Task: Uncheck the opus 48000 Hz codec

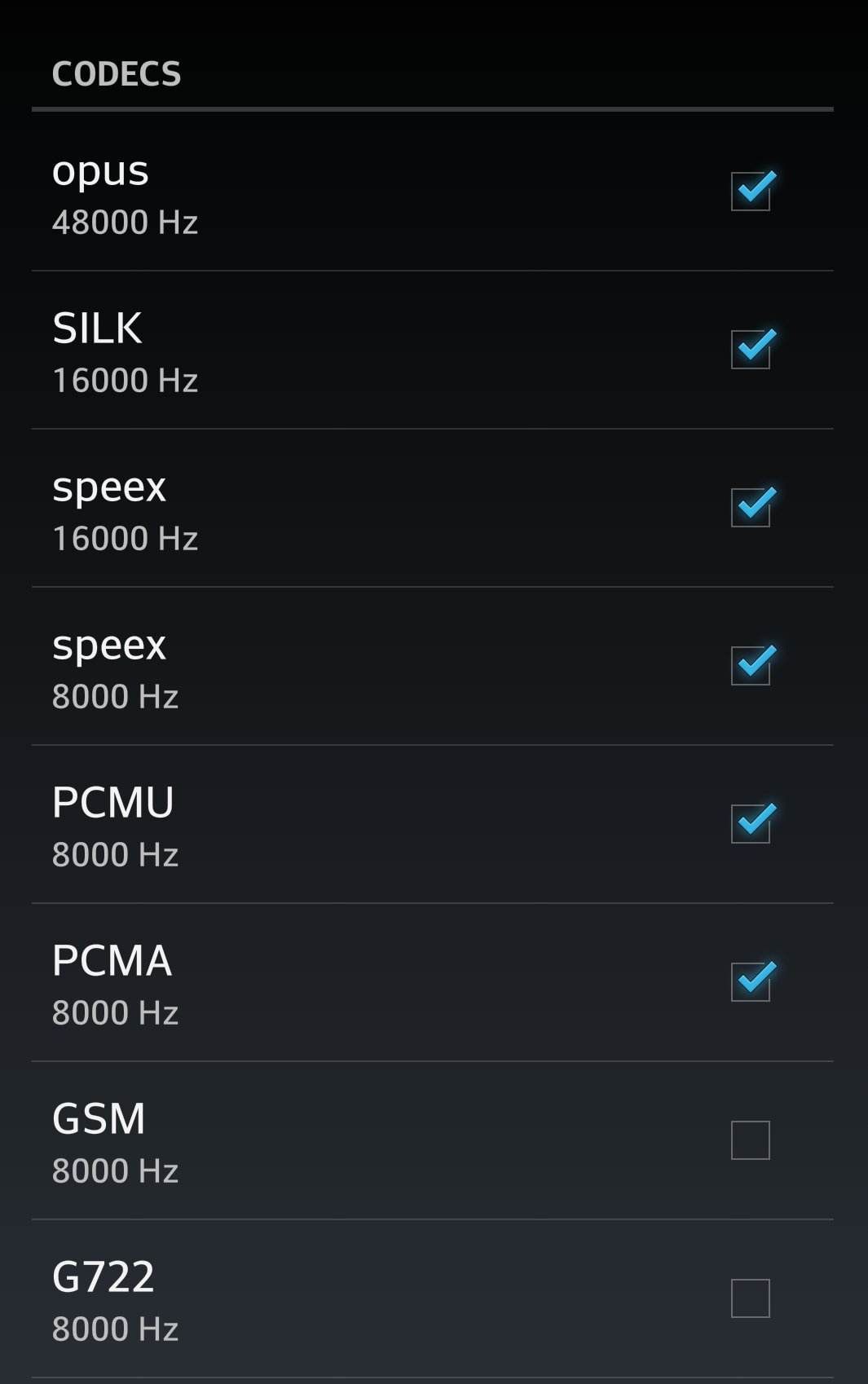Action: click(x=751, y=192)
